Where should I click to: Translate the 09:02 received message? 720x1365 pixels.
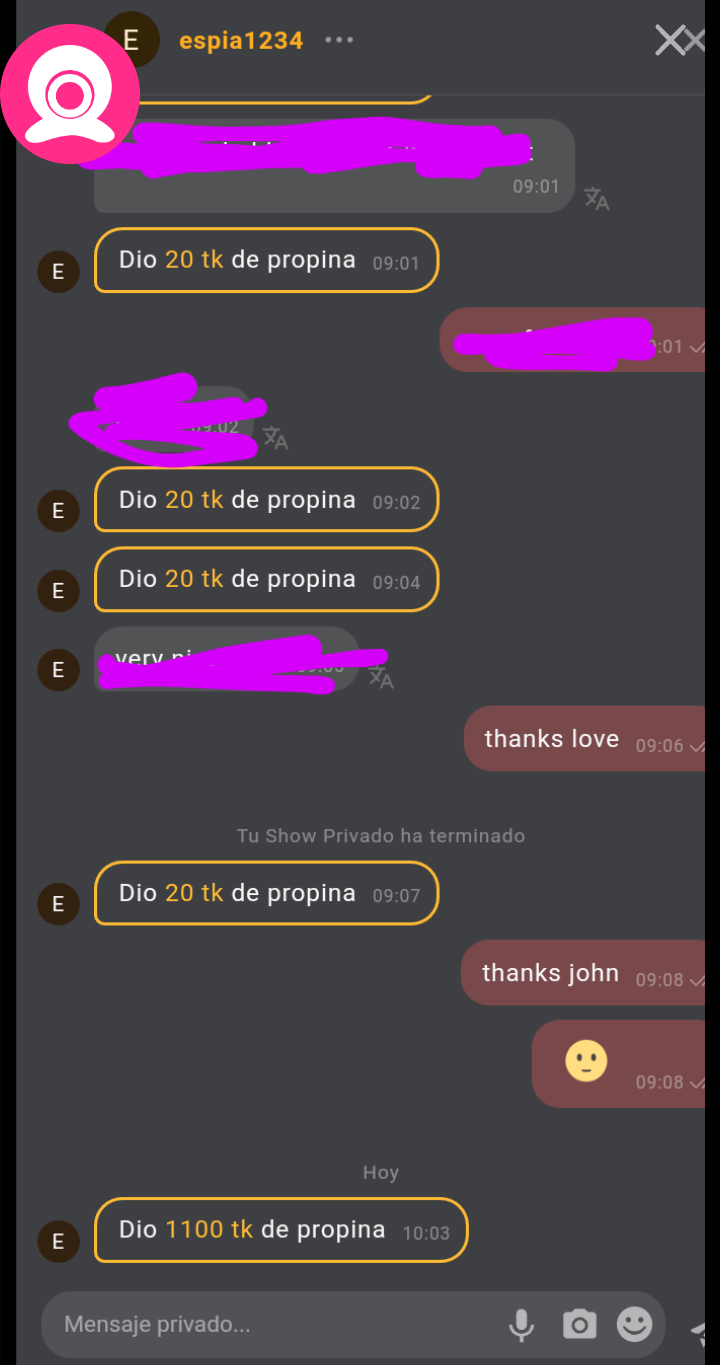point(275,438)
